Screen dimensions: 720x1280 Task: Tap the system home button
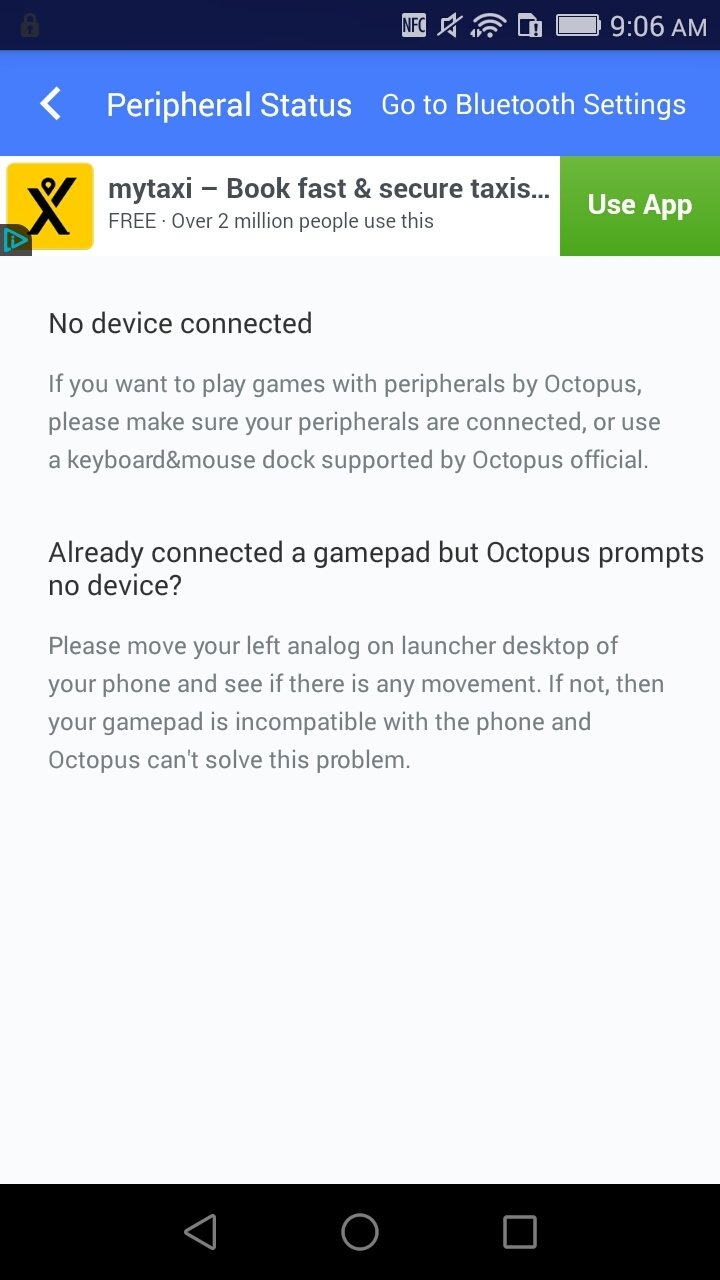point(360,1232)
